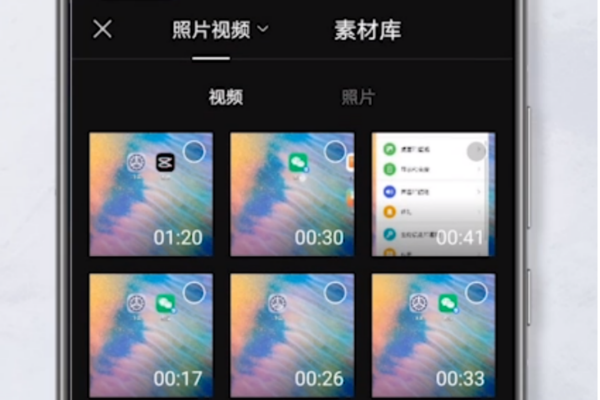This screenshot has height=400, width=600.
Task: Switch to the 素材库 tab
Action: (367, 30)
